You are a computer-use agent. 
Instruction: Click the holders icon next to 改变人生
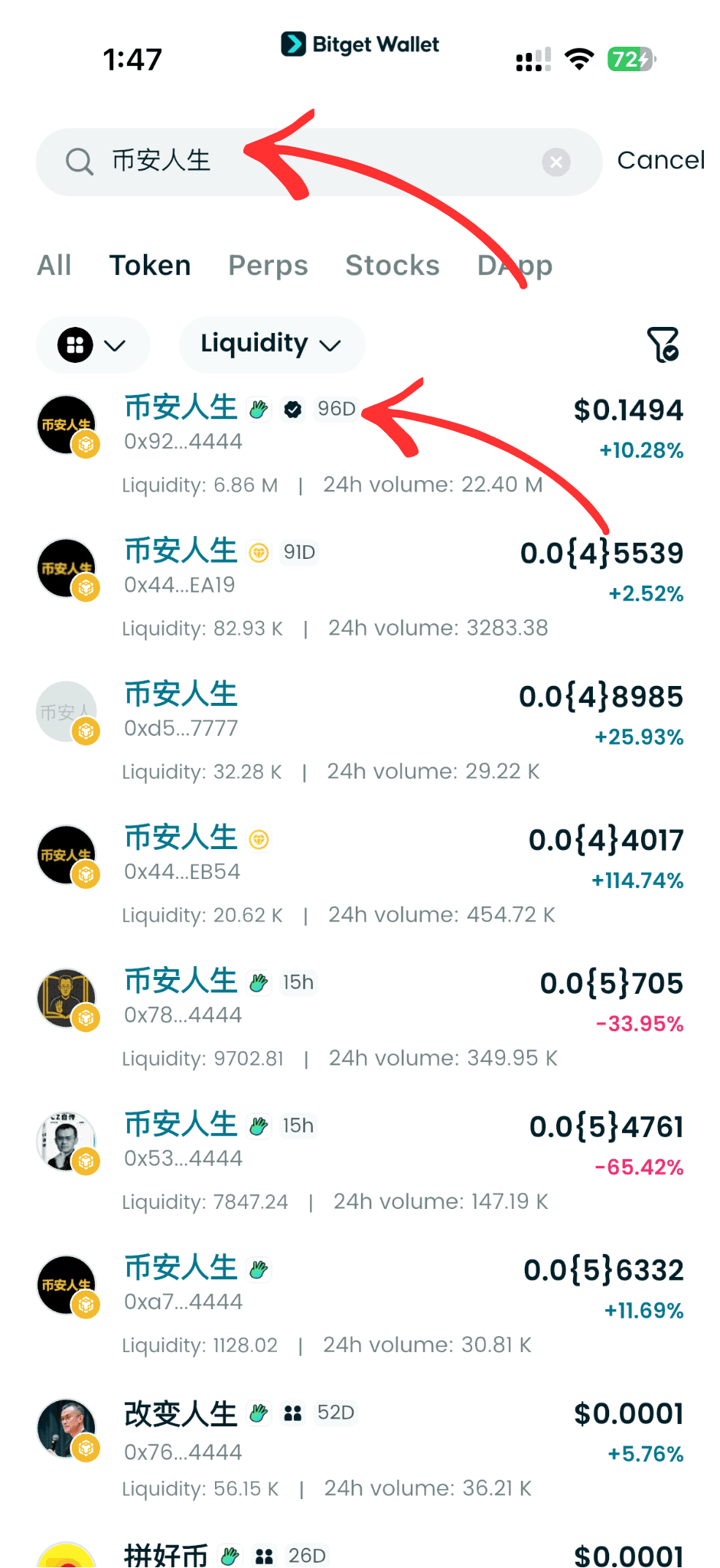tap(292, 1413)
